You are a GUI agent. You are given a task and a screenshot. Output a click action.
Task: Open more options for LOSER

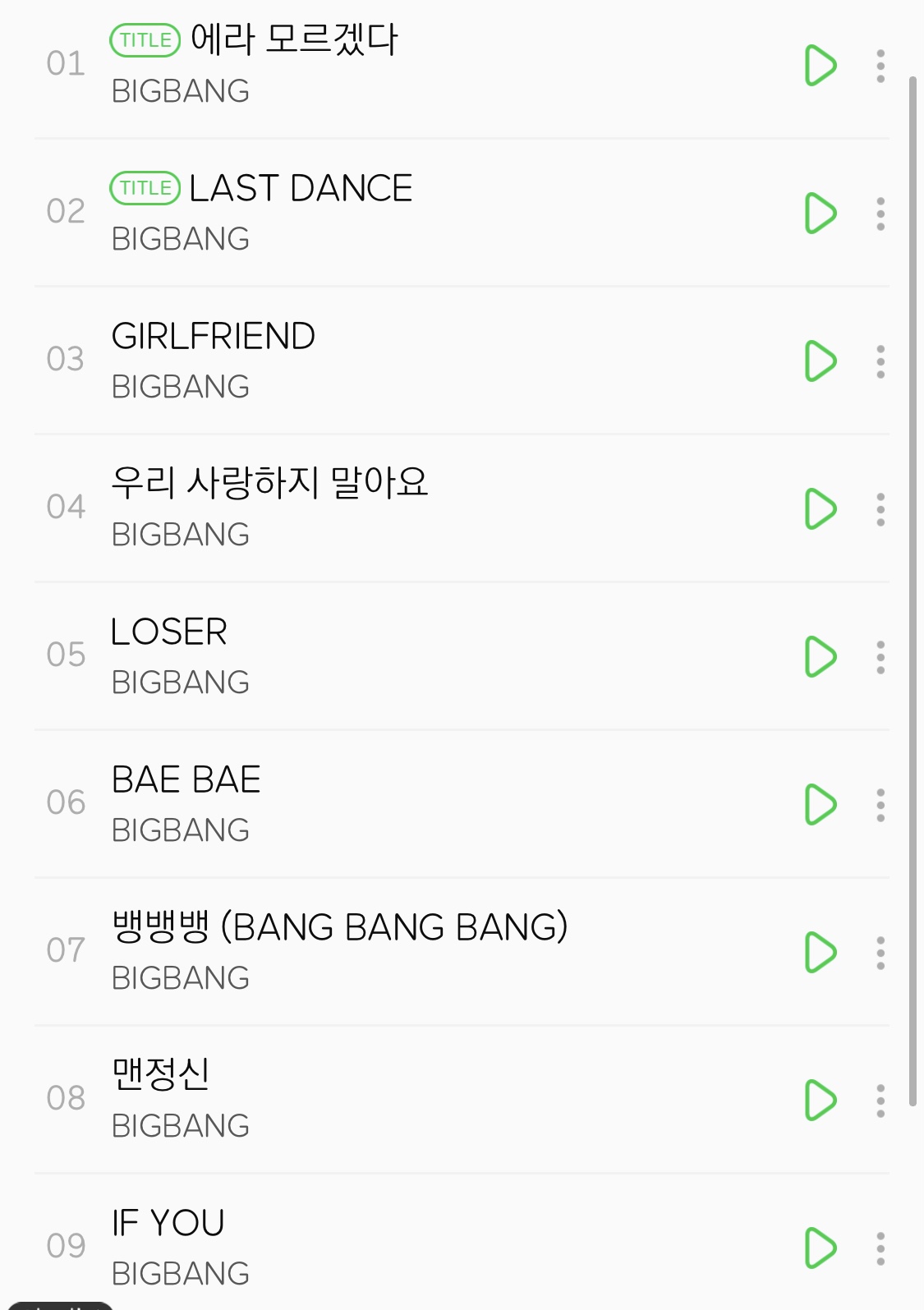tap(880, 657)
